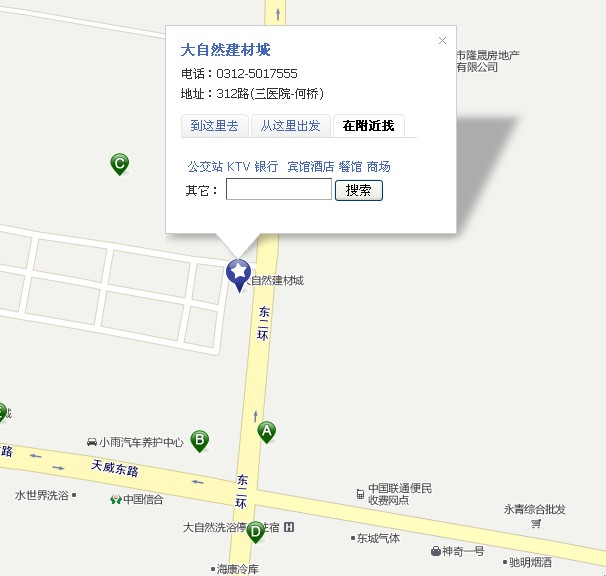Select the 在附近找 tab

click(368, 125)
